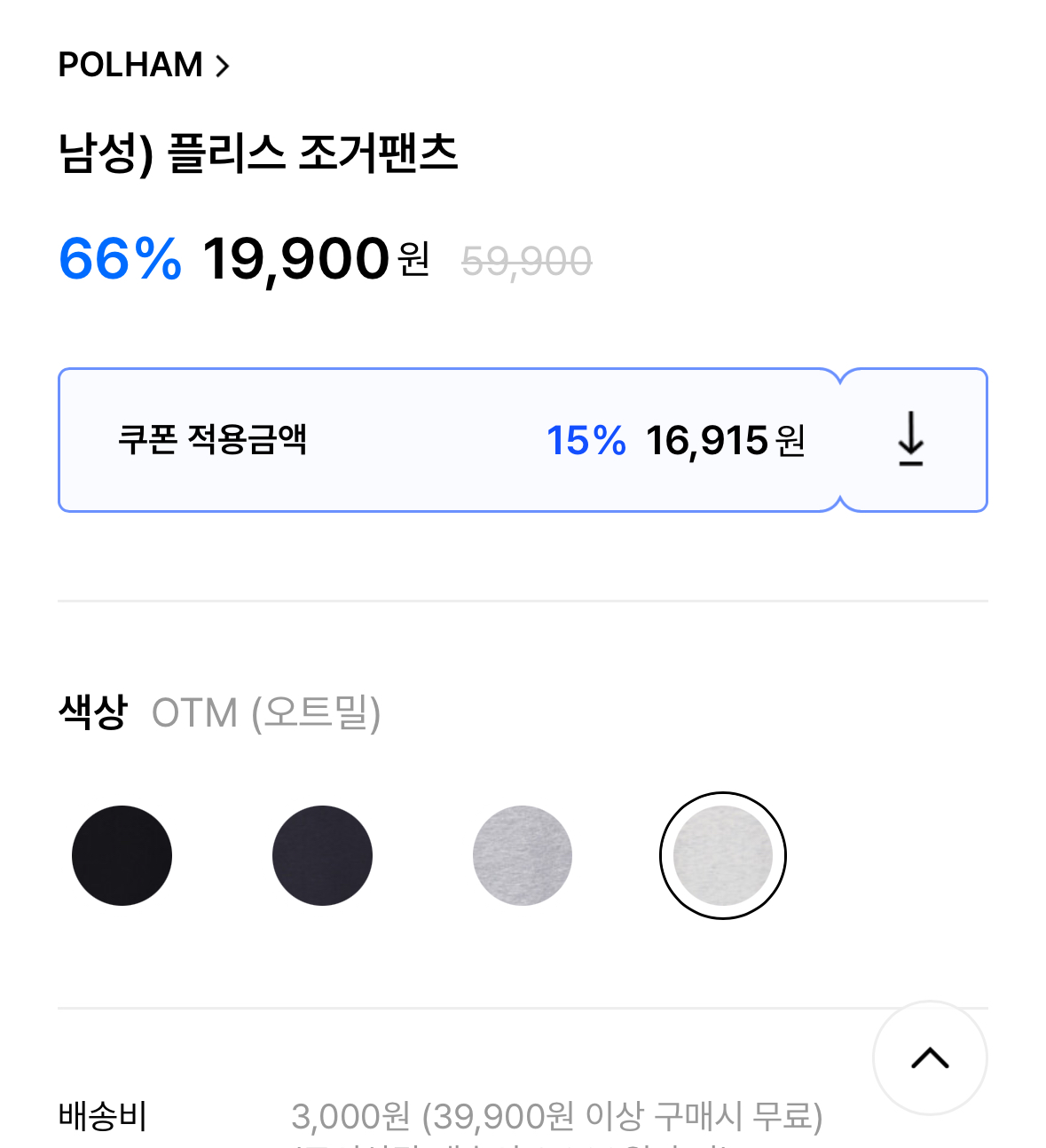Click the OTM (오트밀) color name text
The image size is (1046, 1148).
(266, 712)
